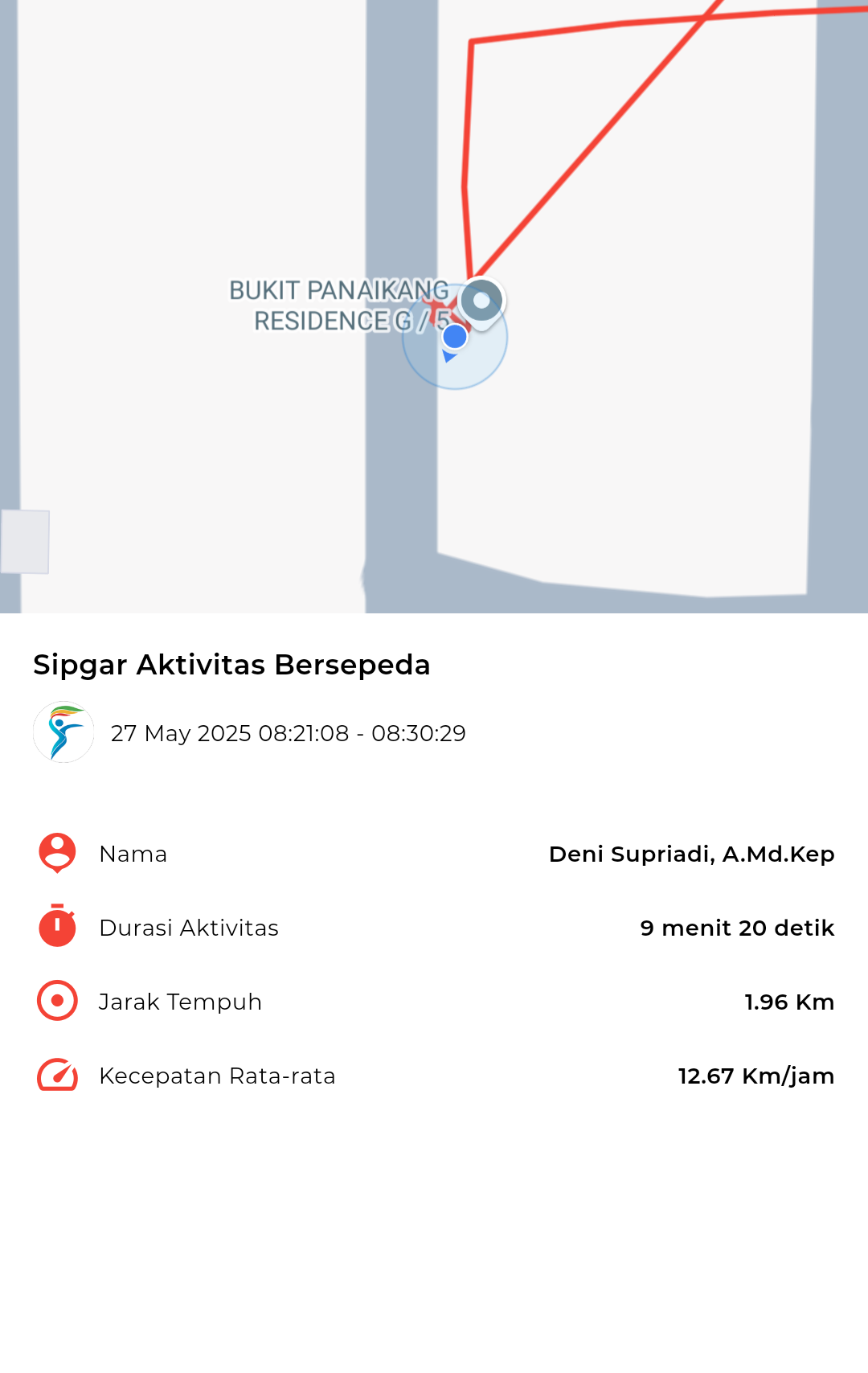
Task: Click the target icon beside Jarak Tempuh
Action: [x=55, y=1000]
